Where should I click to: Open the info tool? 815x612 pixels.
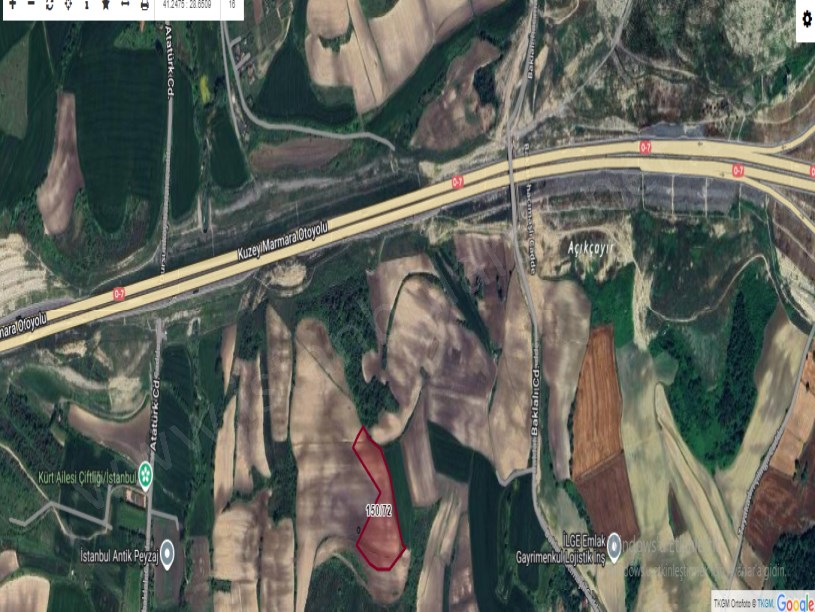86,5
